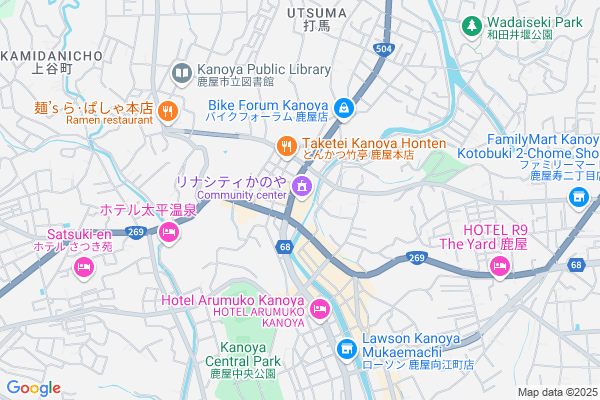
Task: Select the ホテル太平温泉 hotel marker
Action: tap(167, 232)
